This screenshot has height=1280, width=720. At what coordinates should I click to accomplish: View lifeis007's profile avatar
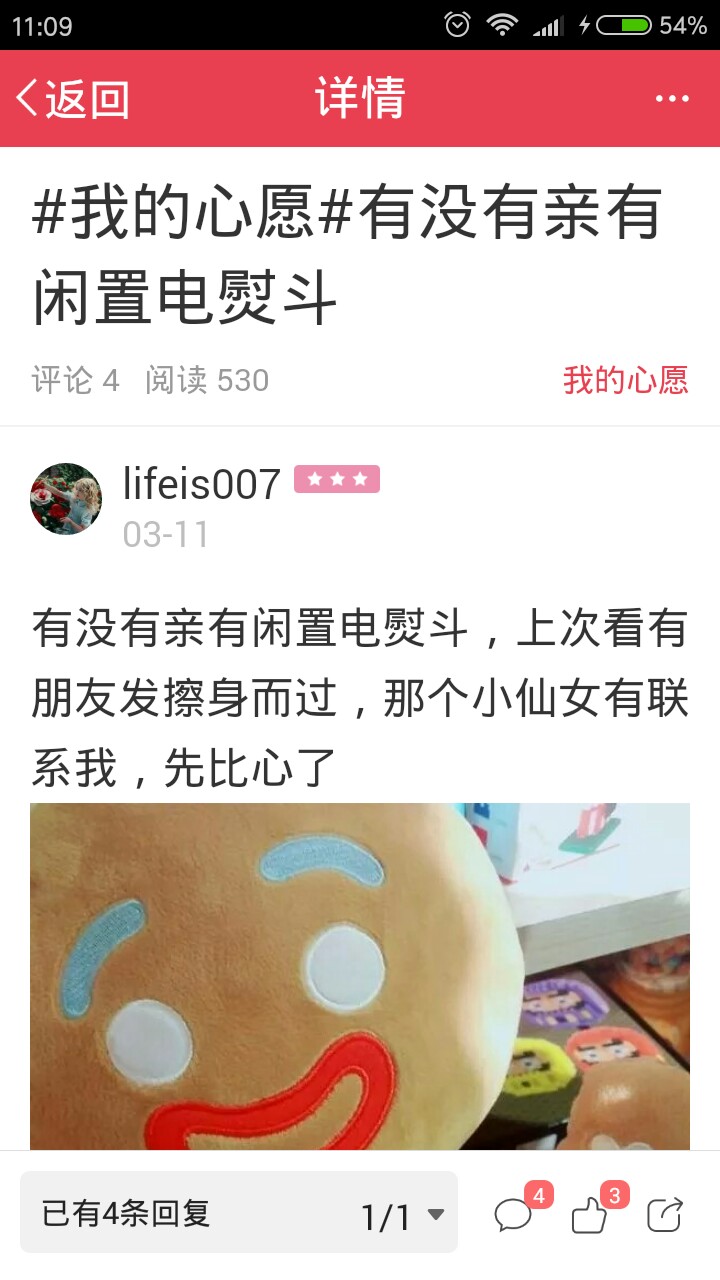pos(66,498)
